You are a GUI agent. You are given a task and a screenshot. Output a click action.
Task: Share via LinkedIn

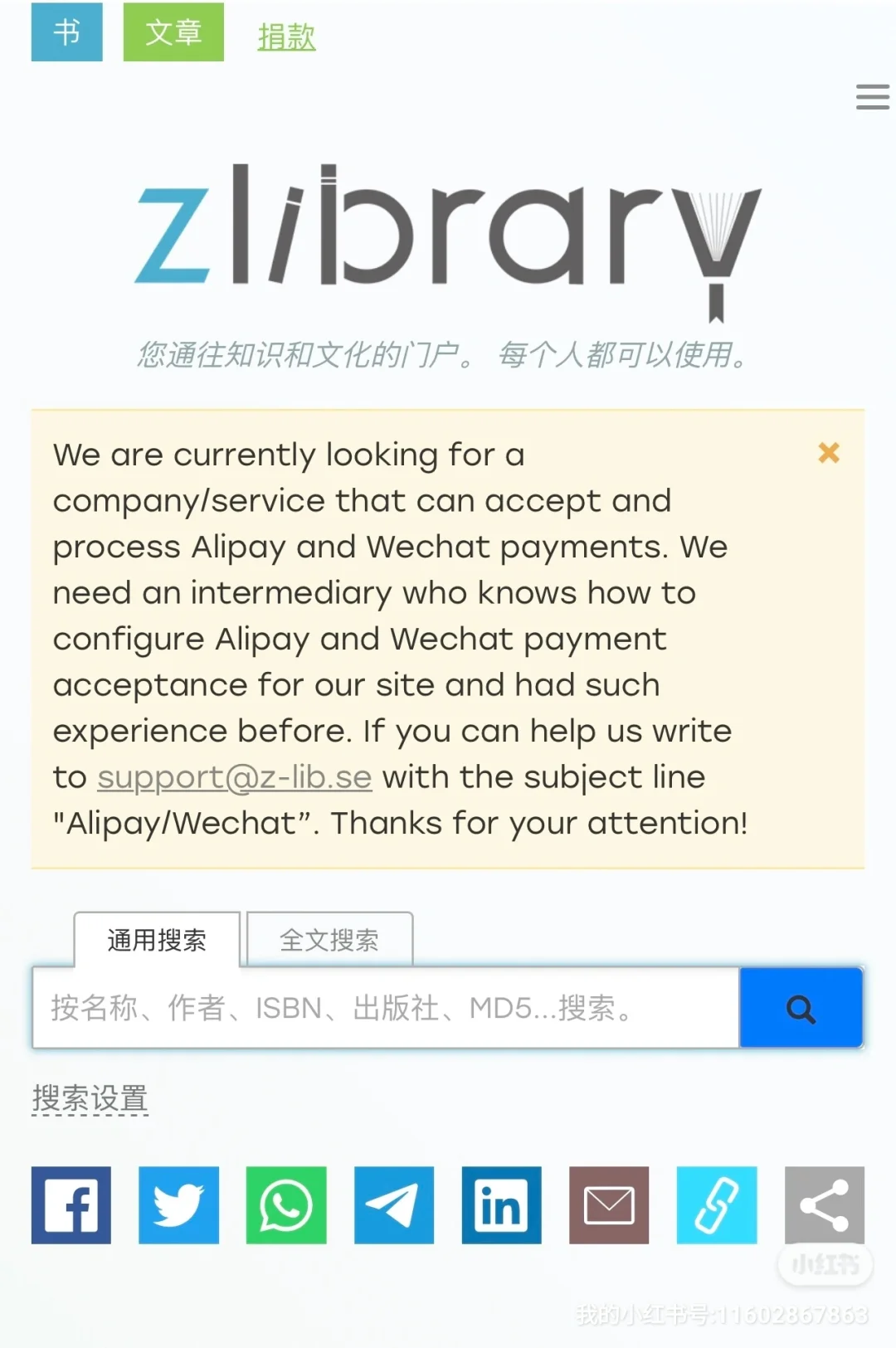[x=501, y=1205]
